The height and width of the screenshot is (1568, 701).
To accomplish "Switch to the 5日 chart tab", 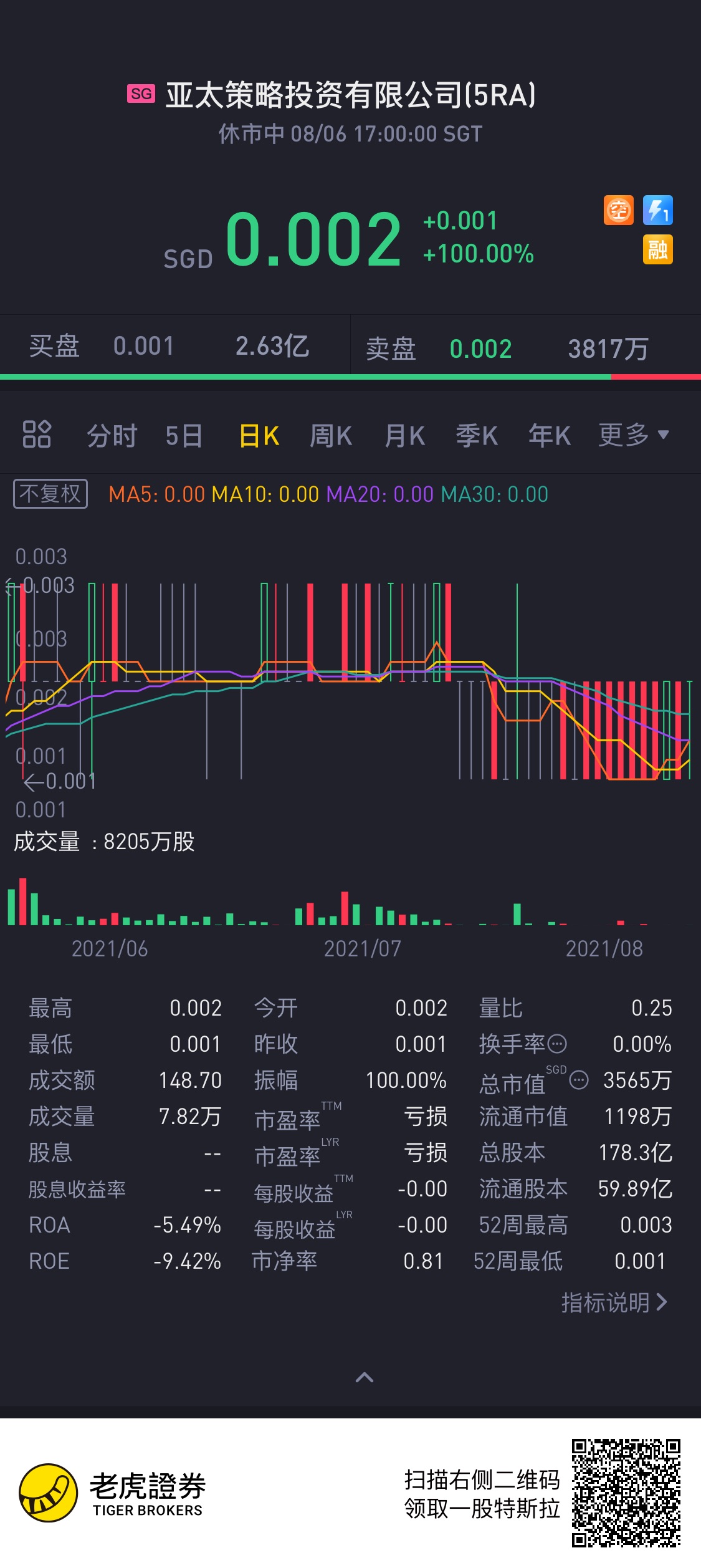I will point(184,436).
